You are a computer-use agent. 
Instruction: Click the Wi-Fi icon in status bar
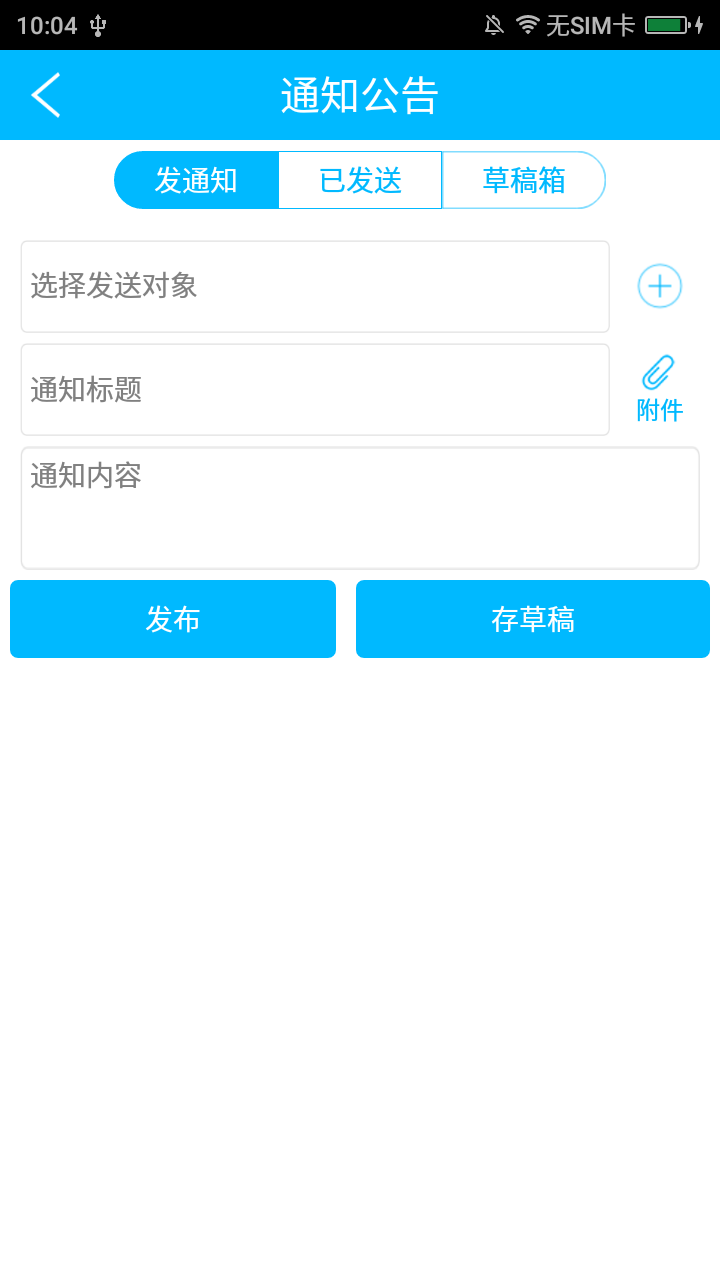(x=527, y=25)
